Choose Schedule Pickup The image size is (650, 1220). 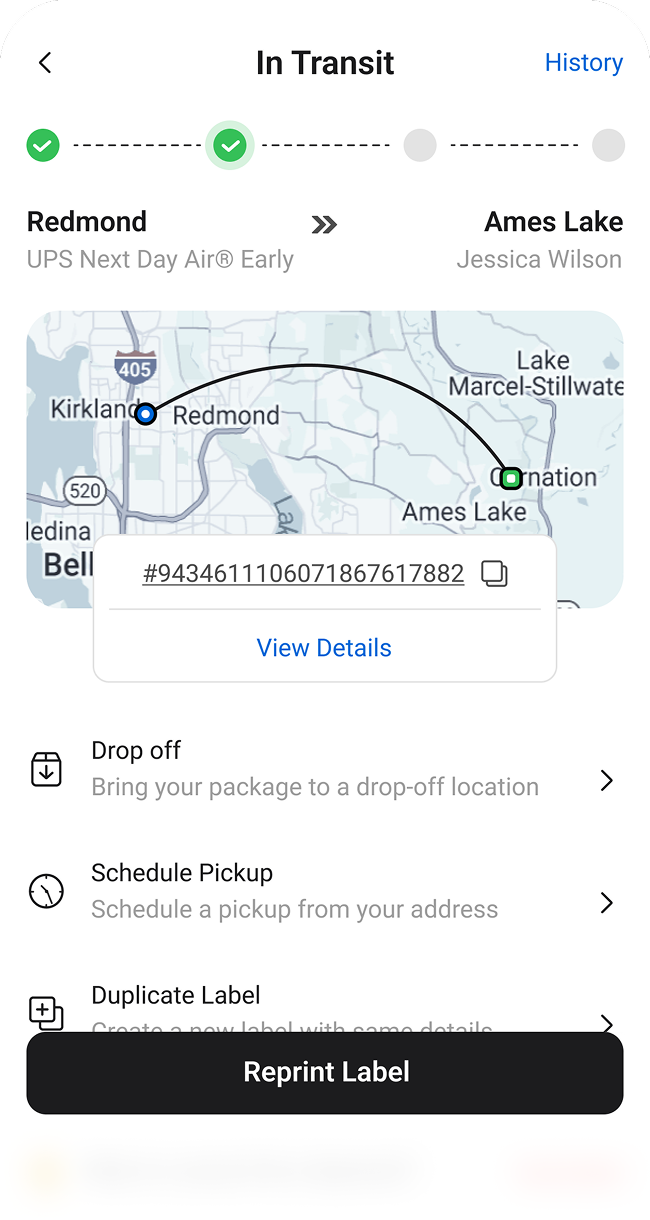(324, 890)
